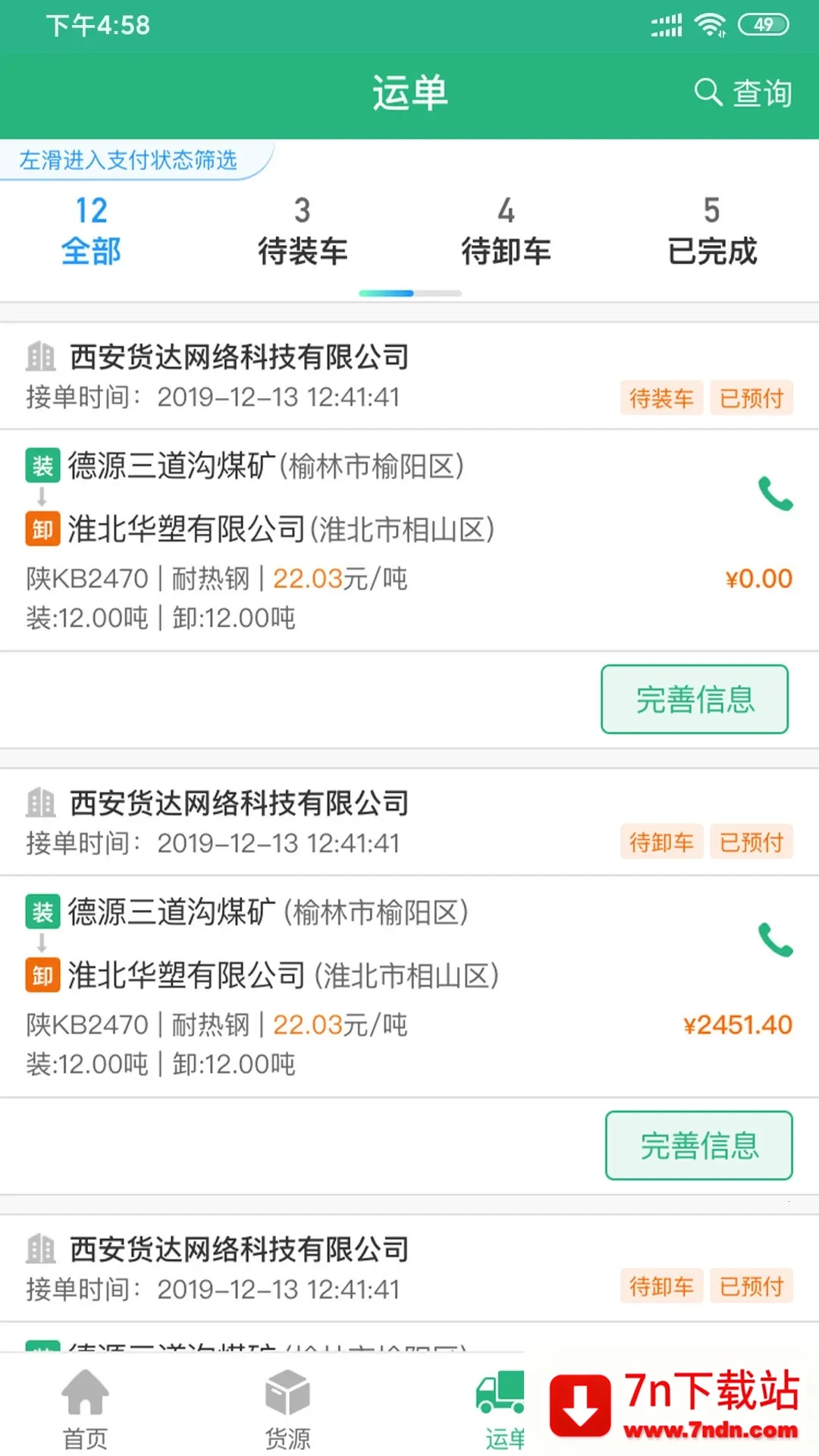Toggle the 待装车 status tag on first waybill
This screenshot has width=819, height=1456.
click(661, 397)
